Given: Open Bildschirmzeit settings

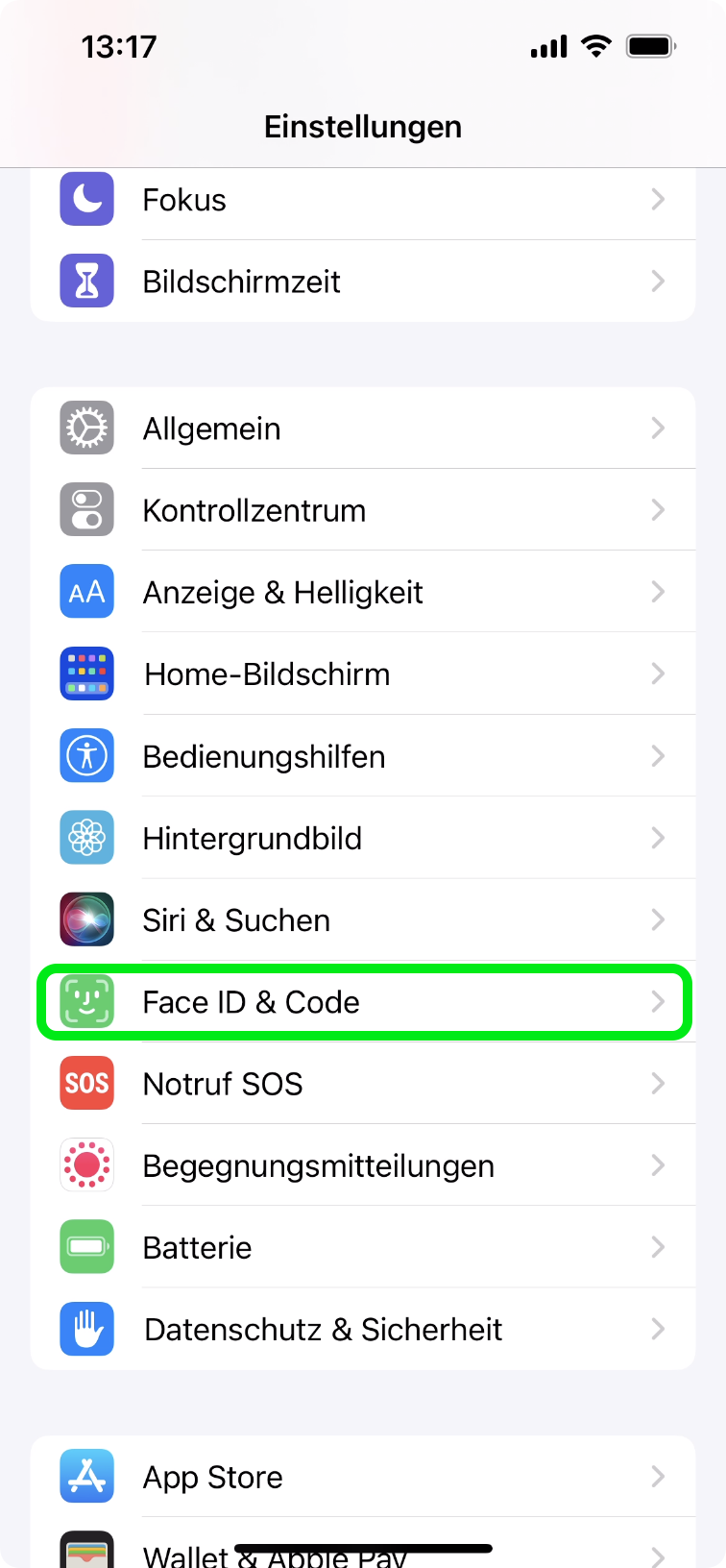Looking at the screenshot, I should (363, 282).
